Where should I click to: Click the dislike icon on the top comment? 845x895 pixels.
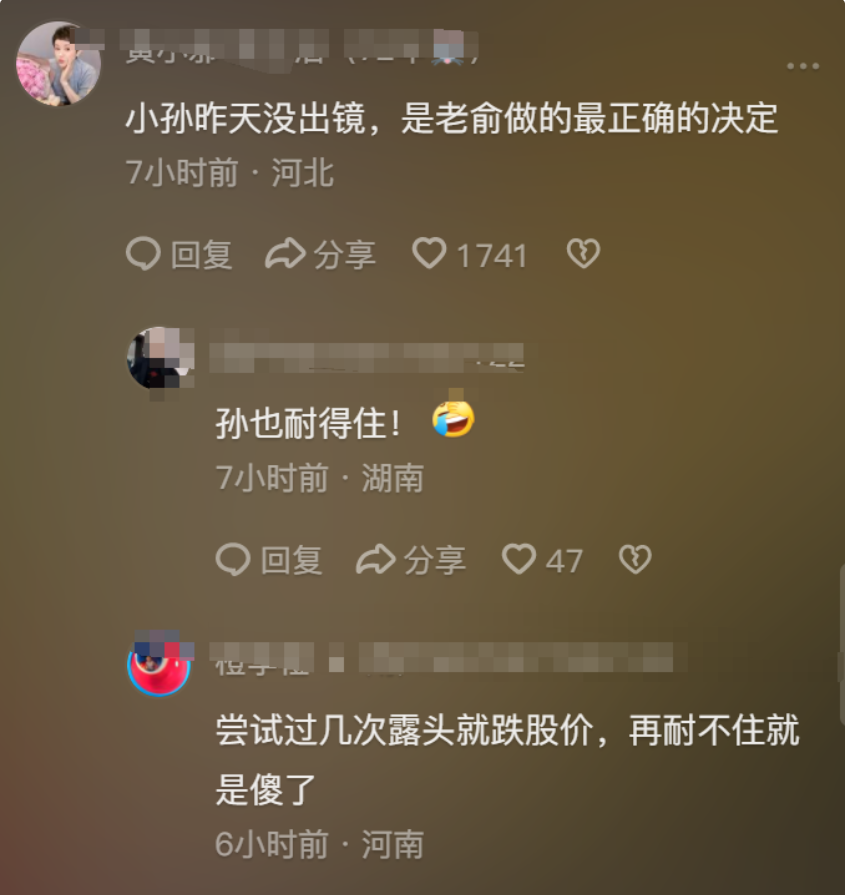tap(584, 254)
